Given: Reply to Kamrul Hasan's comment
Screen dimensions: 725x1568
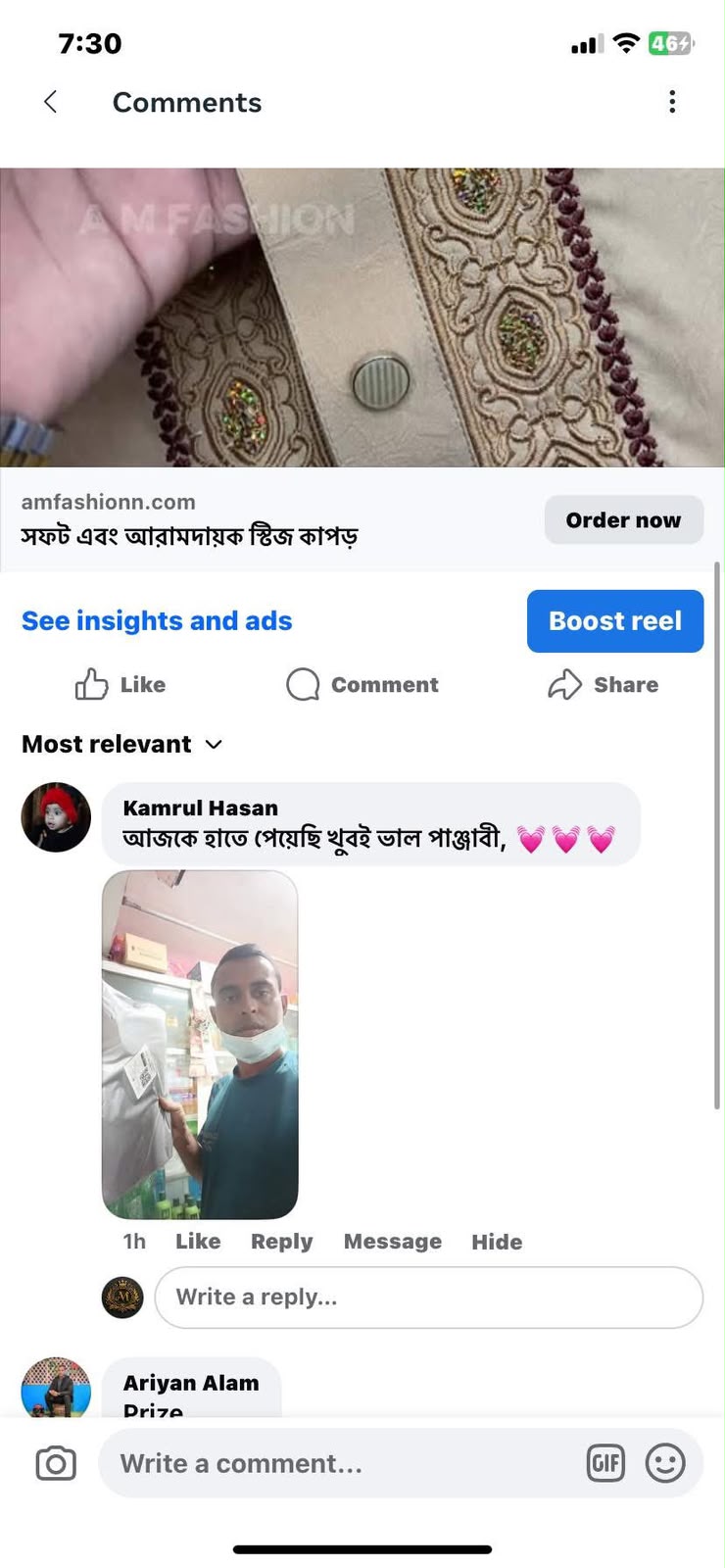Looking at the screenshot, I should pos(281,1241).
